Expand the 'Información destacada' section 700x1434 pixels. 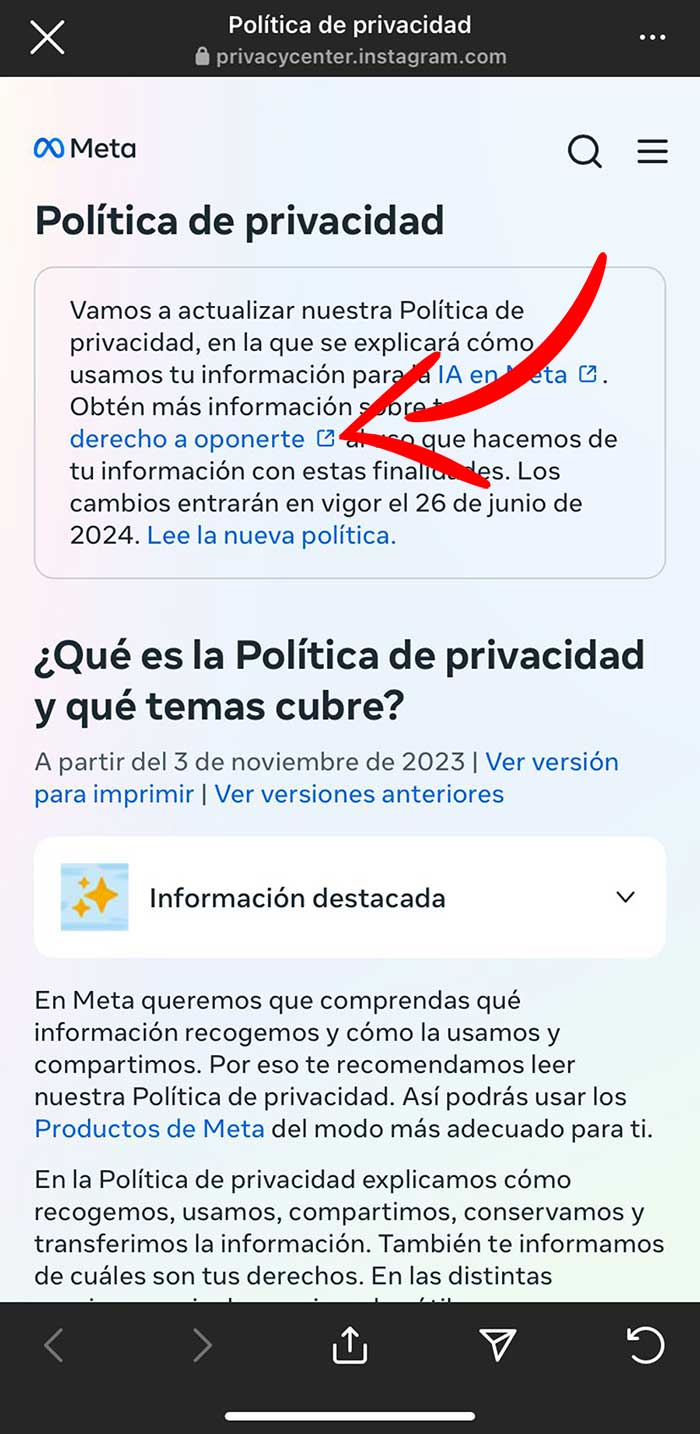point(350,897)
